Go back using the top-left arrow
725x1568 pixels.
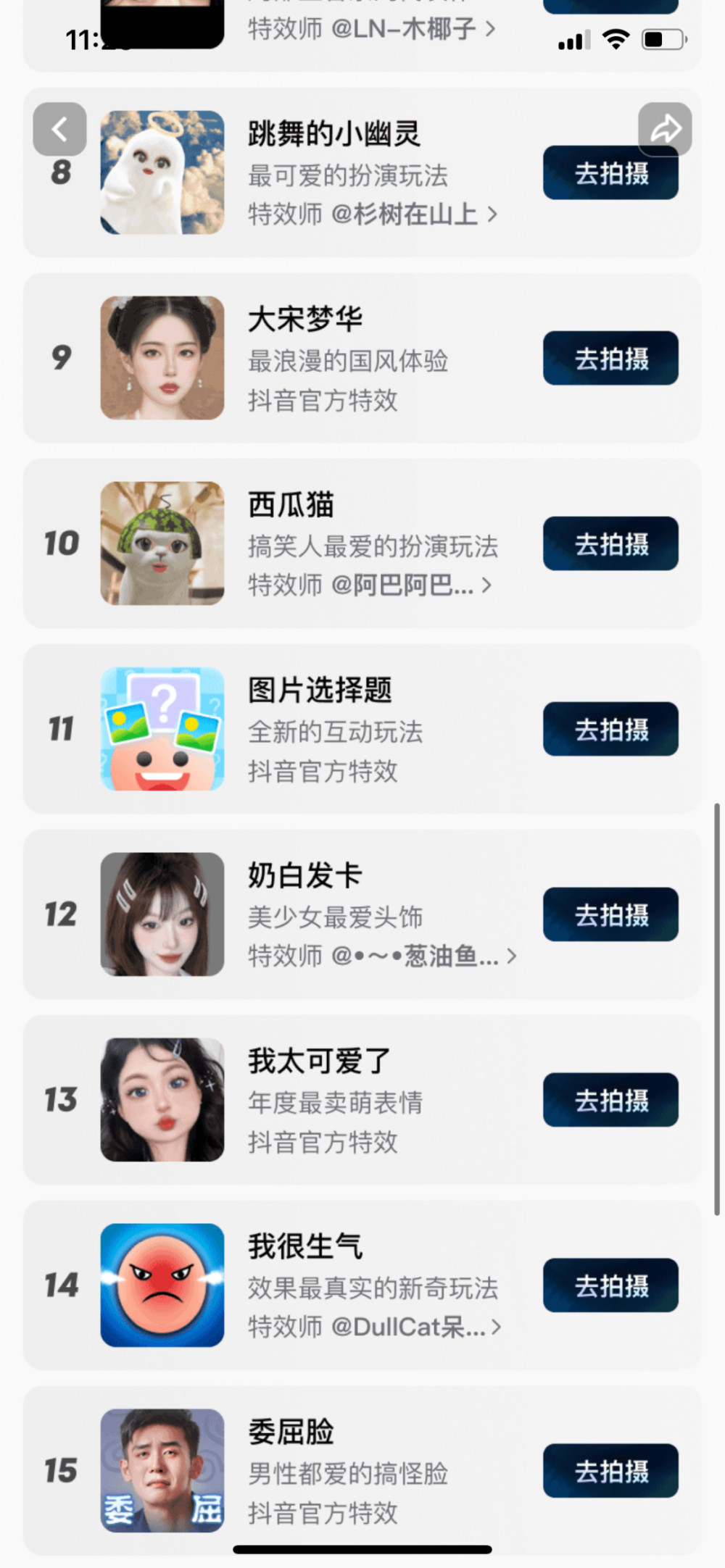click(x=59, y=130)
